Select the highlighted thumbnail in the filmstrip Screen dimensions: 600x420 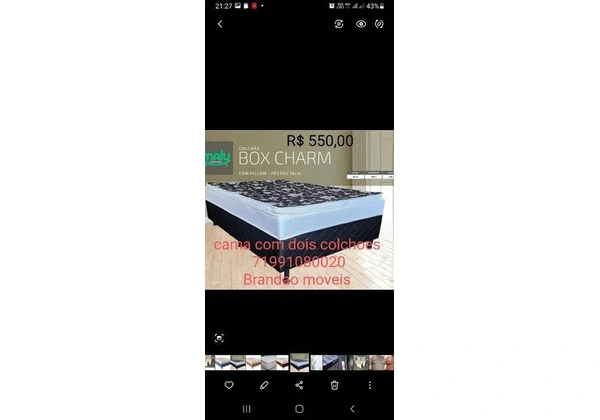pos(298,362)
